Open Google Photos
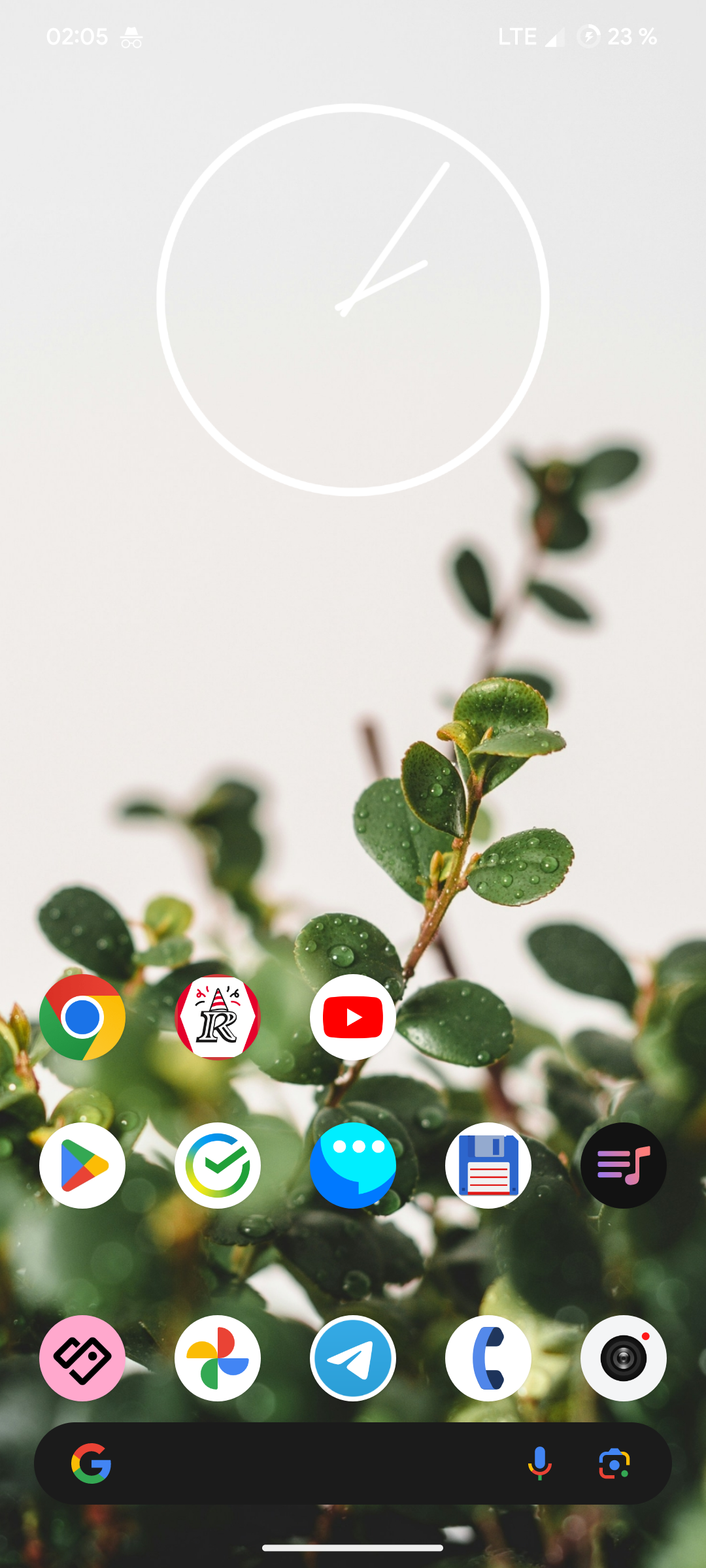This screenshot has height=1568, width=706. 218,1358
